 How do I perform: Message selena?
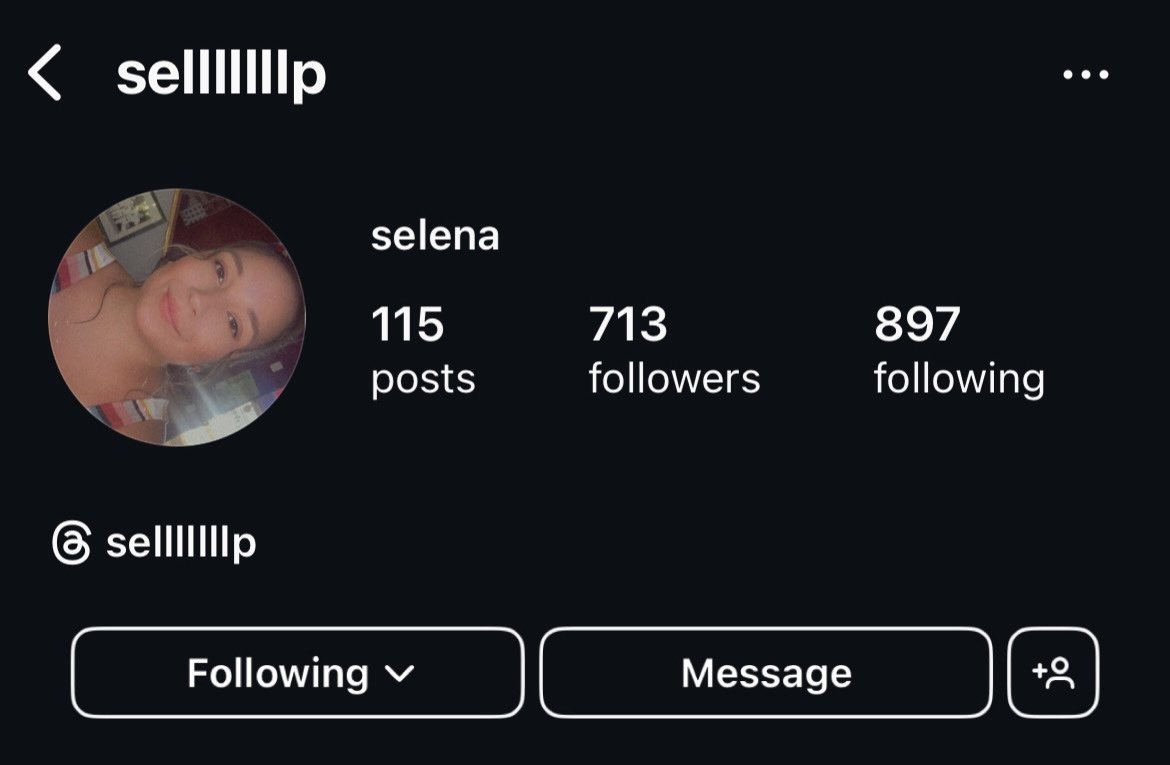766,673
